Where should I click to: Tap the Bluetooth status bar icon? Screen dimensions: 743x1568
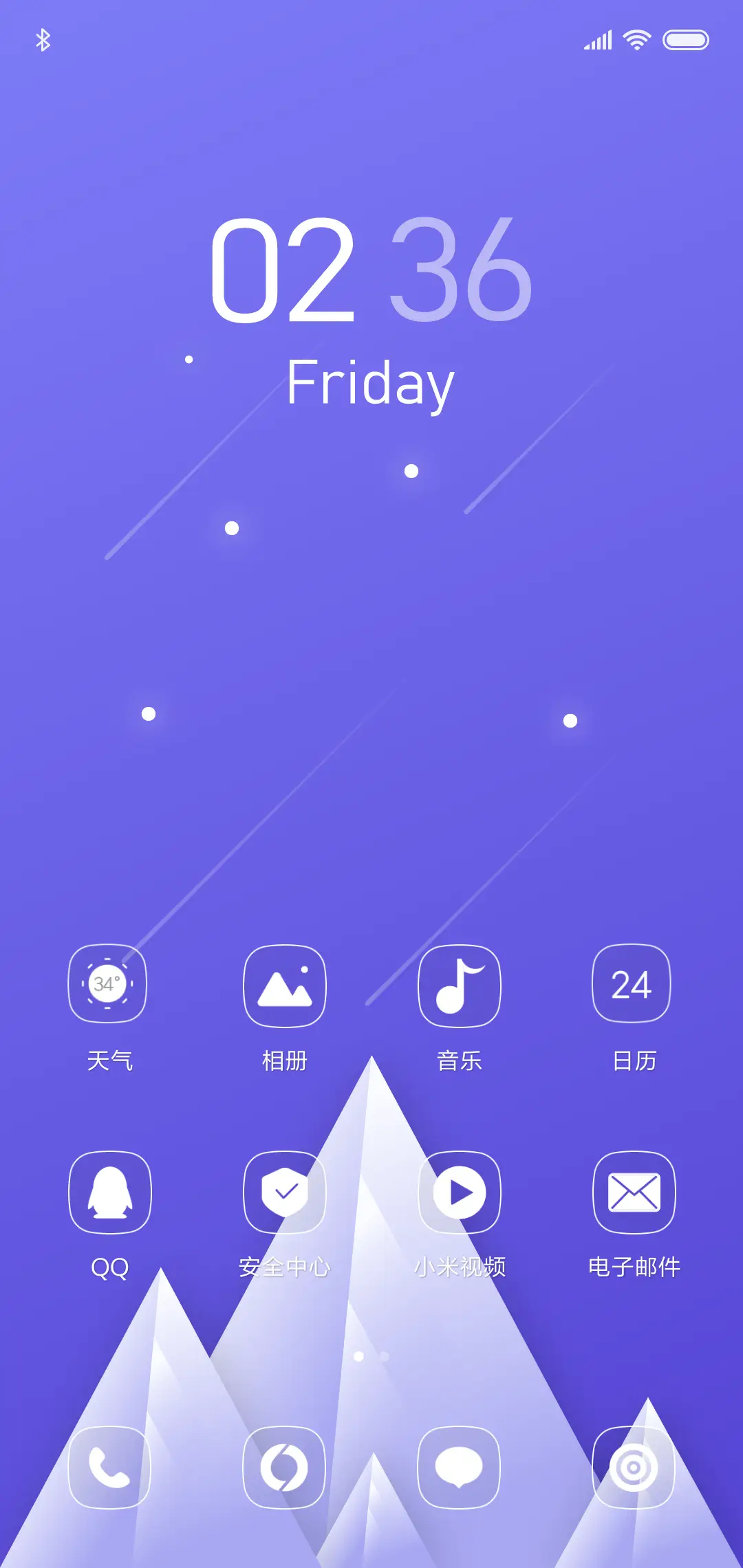tap(43, 40)
